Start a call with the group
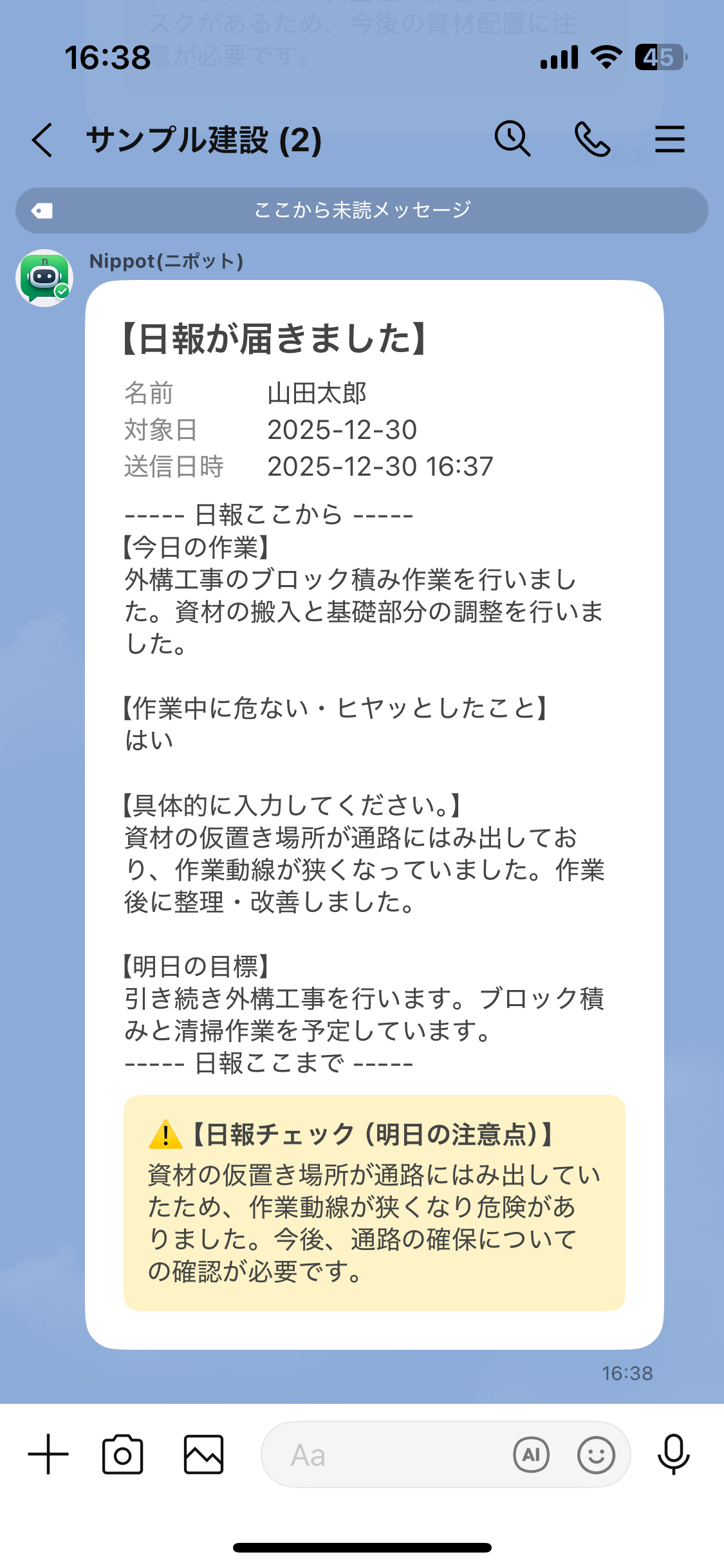 tap(592, 139)
